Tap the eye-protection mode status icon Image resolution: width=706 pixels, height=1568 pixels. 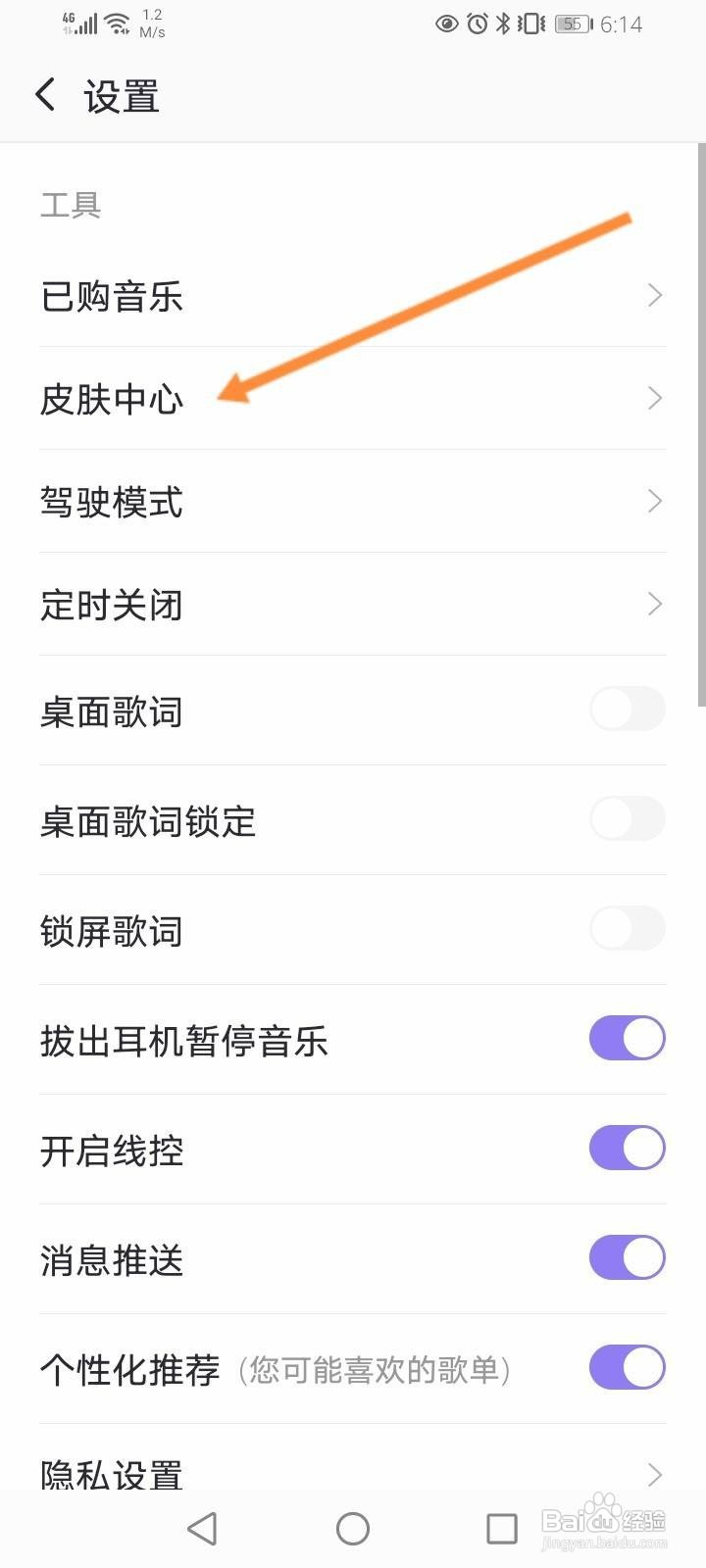pyautogui.click(x=445, y=24)
